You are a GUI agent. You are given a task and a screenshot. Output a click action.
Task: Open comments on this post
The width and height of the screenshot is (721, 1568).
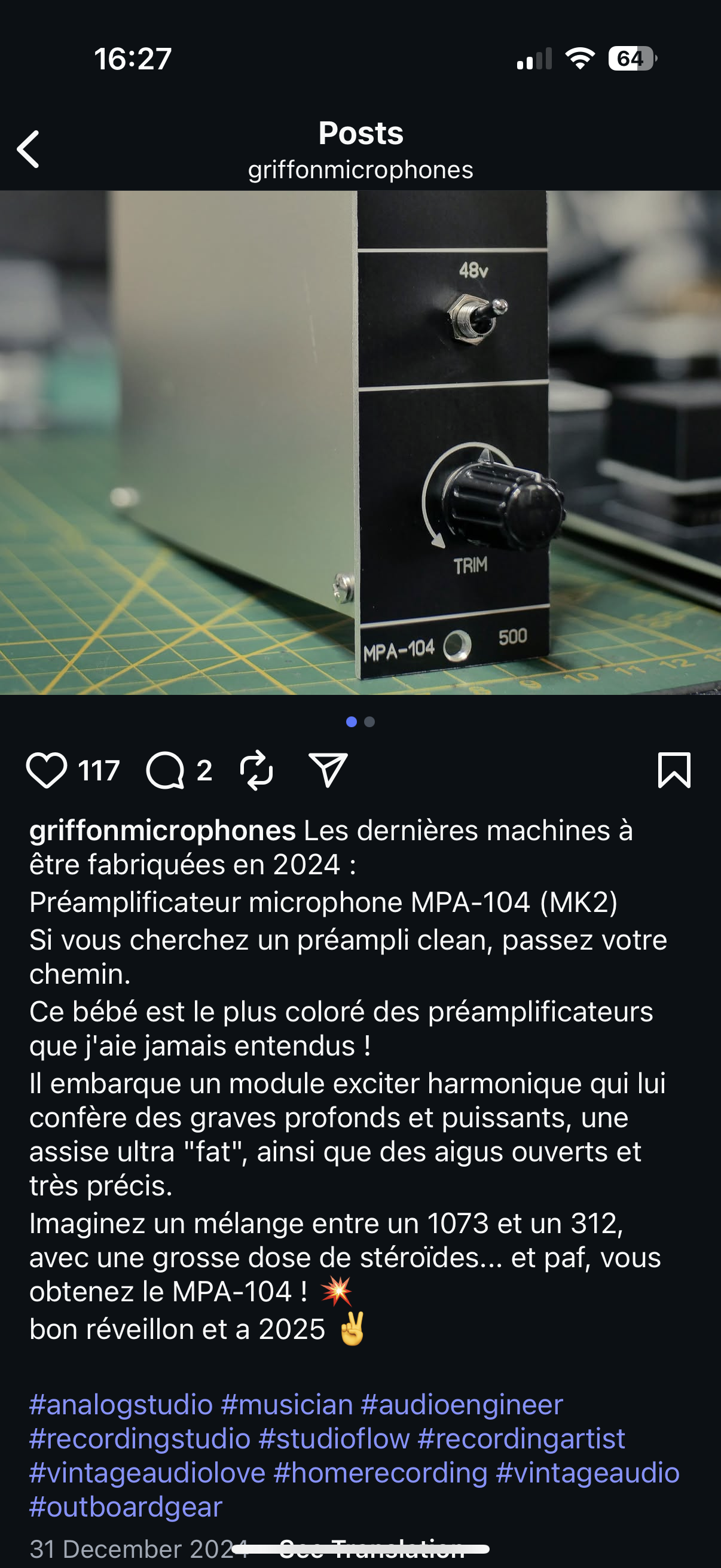pos(165,770)
